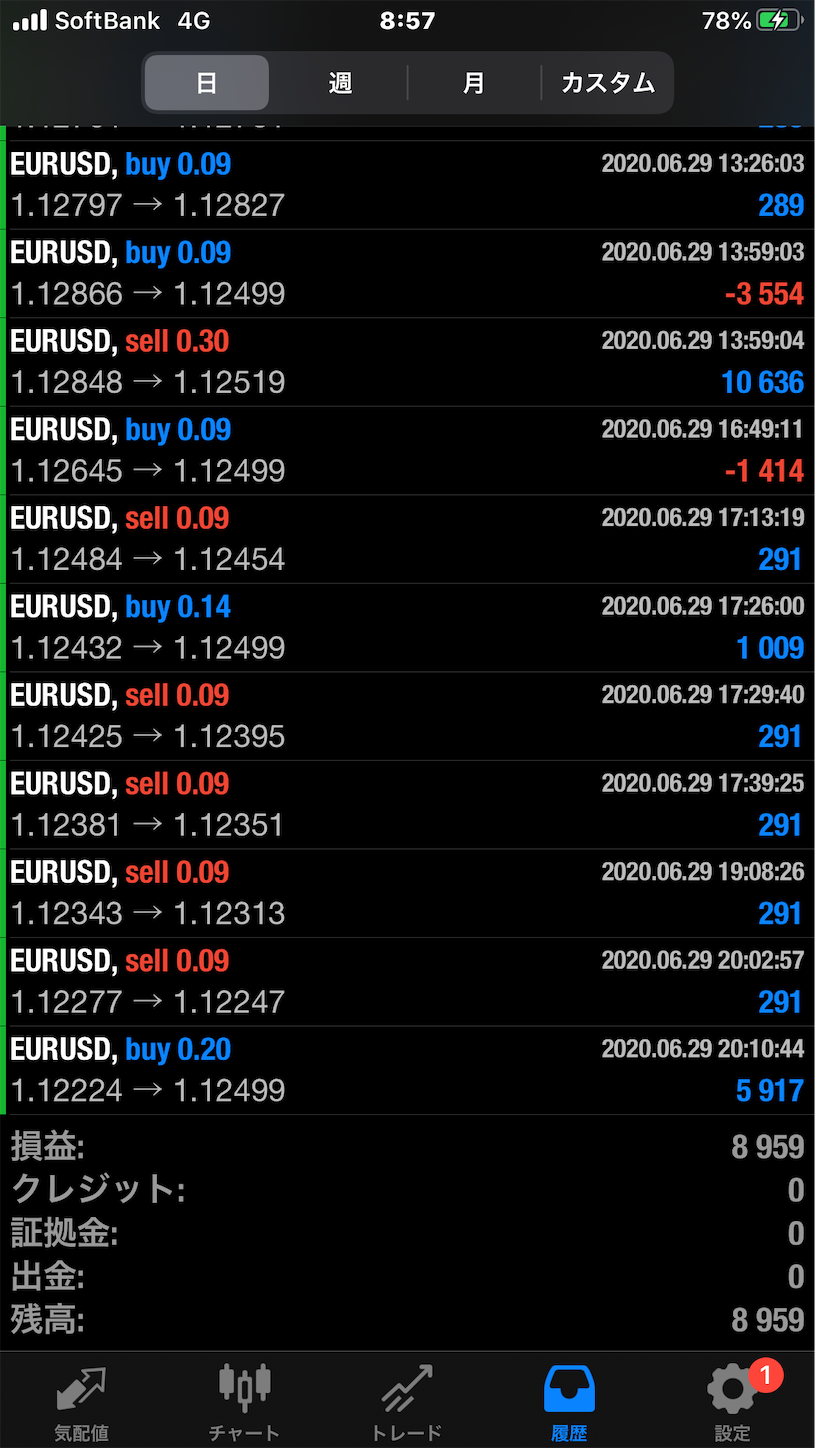
Task: Switch to the トレード trade tab
Action: [406, 1402]
